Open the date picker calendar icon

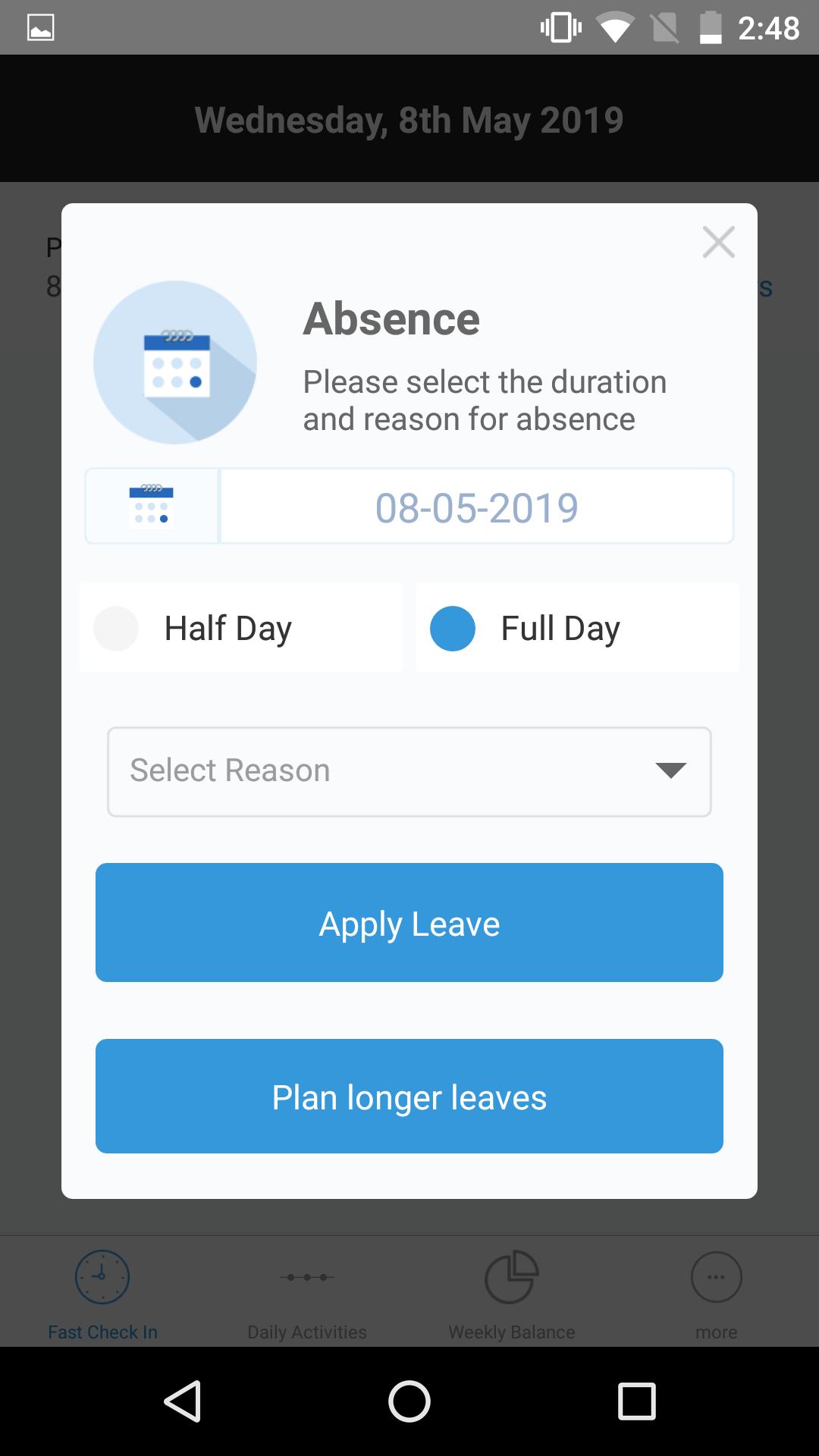(152, 506)
